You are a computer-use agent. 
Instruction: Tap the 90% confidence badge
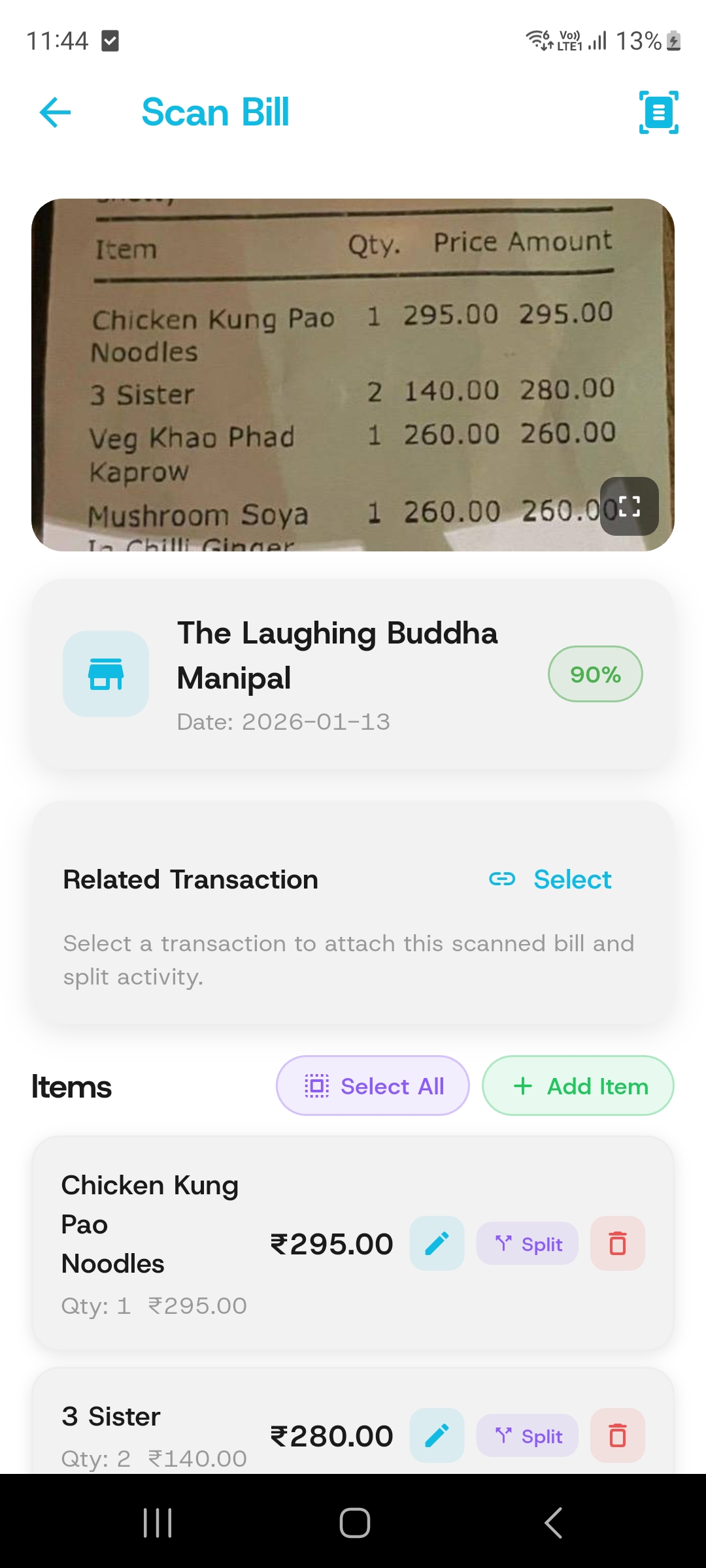click(594, 674)
